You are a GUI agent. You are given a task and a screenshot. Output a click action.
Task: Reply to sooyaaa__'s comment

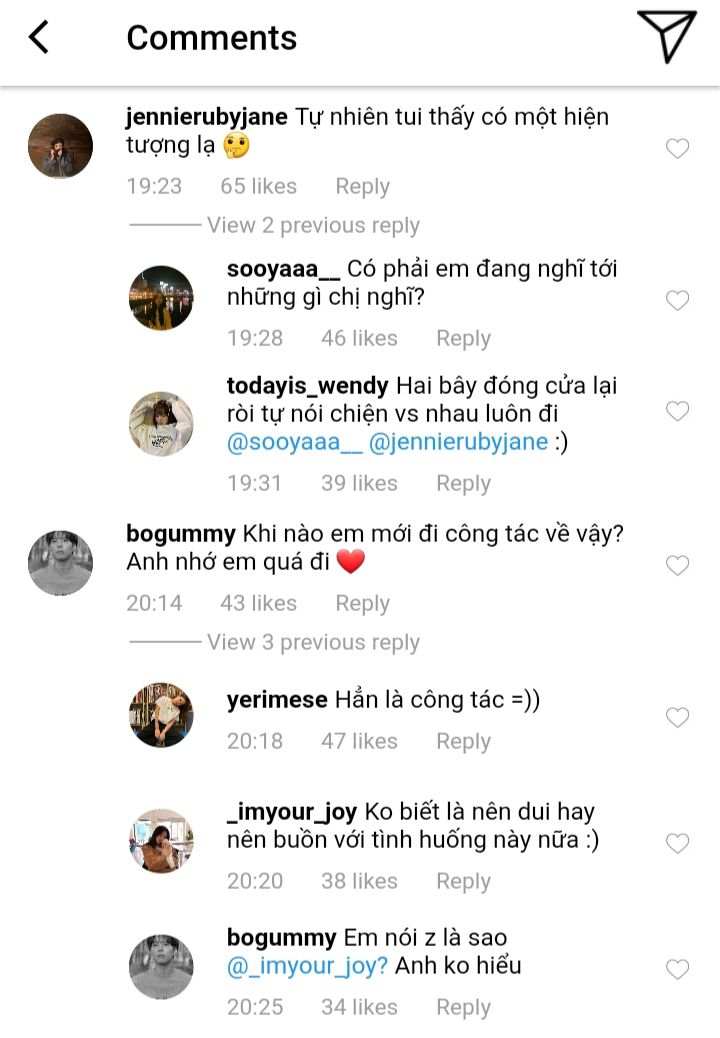[463, 338]
